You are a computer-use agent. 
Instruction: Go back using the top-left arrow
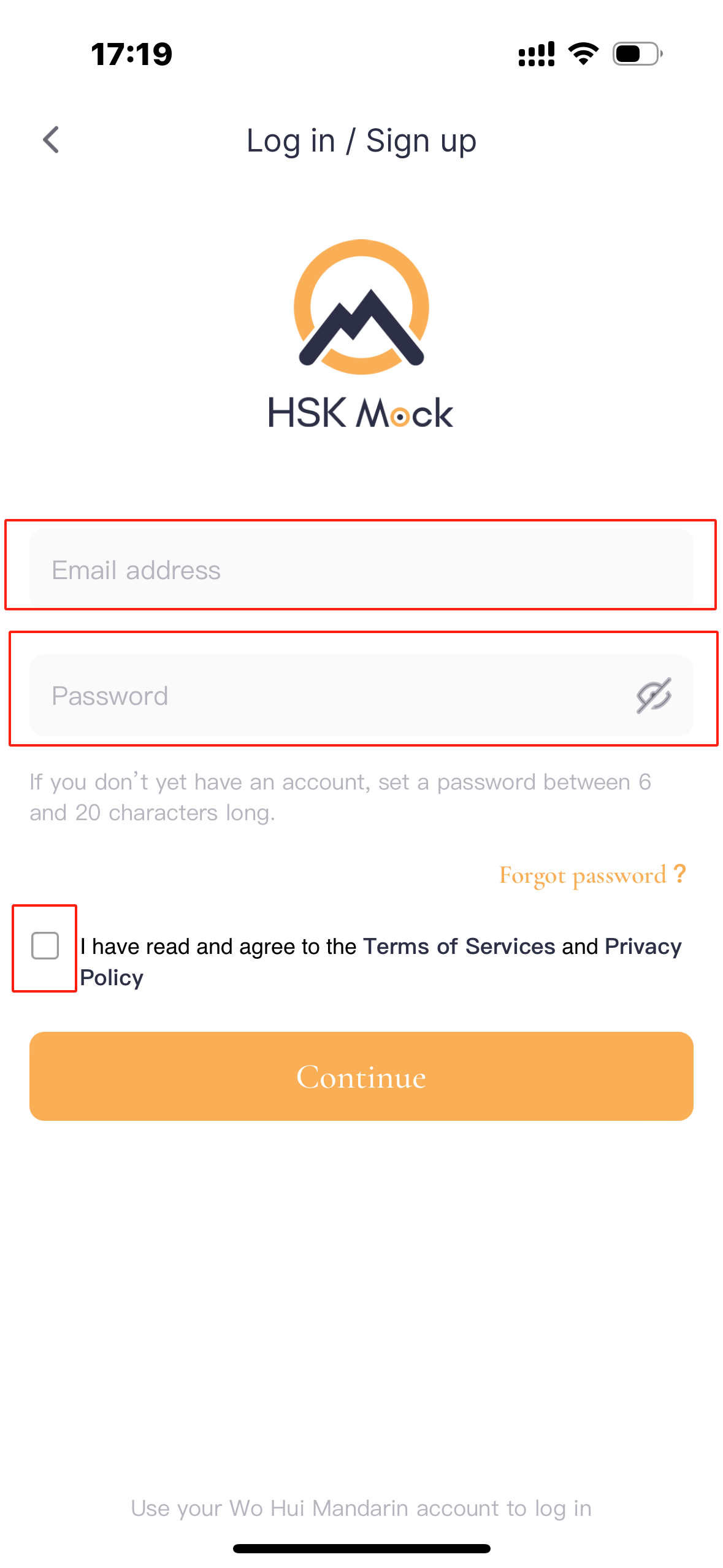pyautogui.click(x=51, y=140)
